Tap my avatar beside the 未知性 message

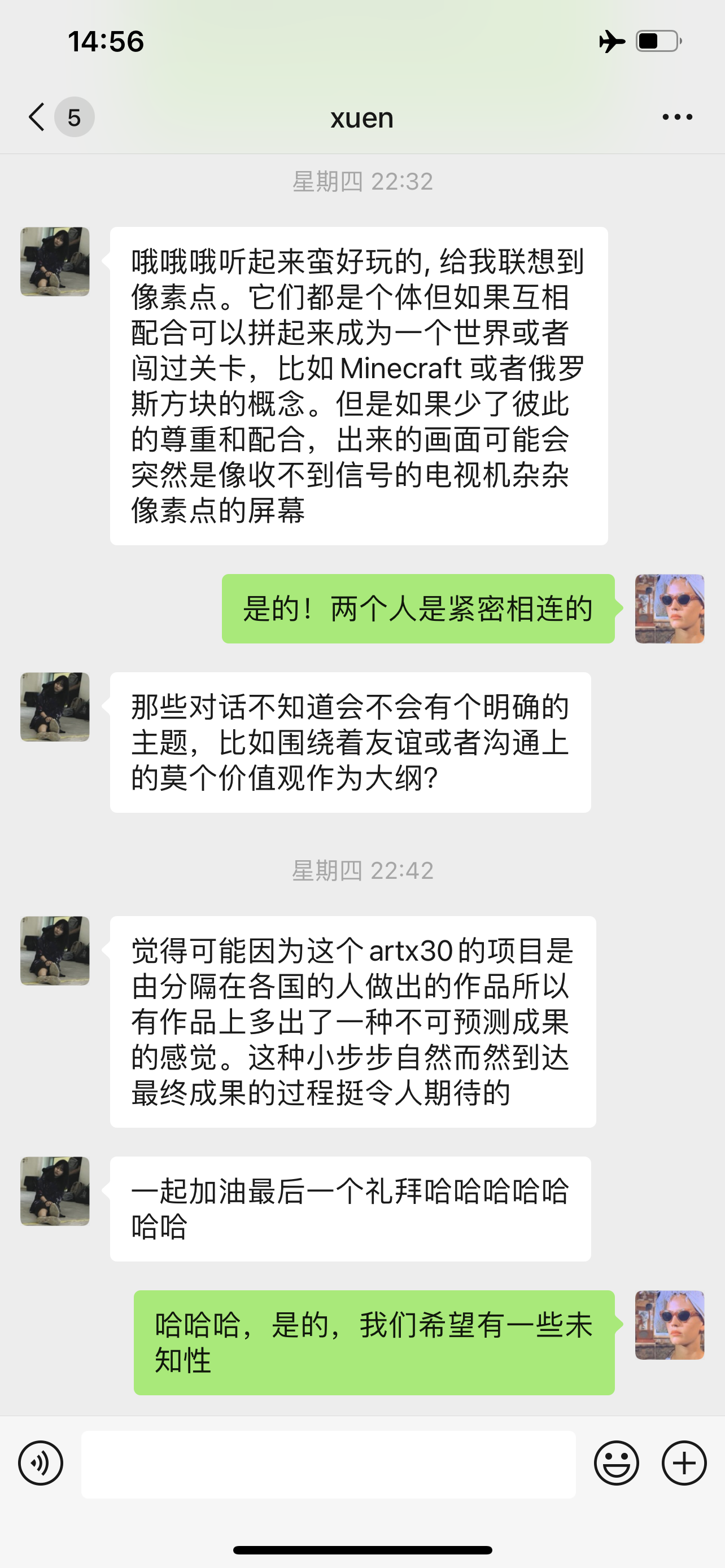tap(669, 1325)
